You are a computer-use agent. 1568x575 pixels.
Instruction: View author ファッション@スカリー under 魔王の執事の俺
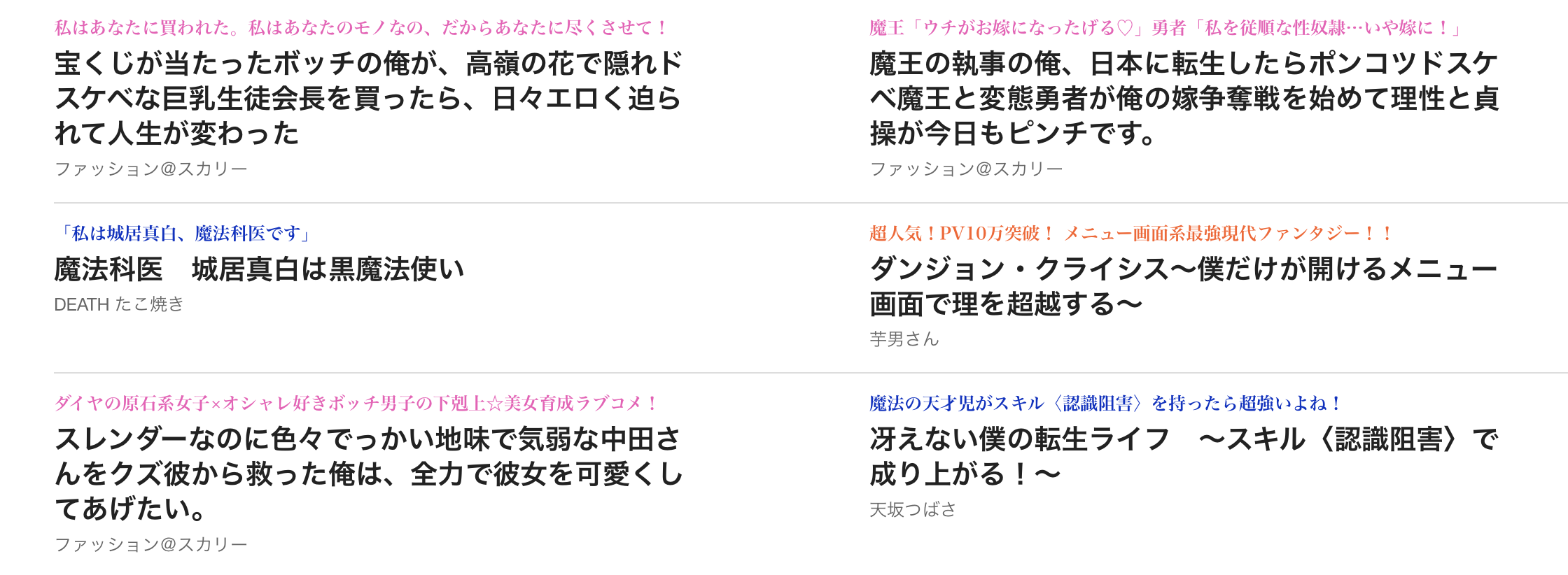(966, 169)
